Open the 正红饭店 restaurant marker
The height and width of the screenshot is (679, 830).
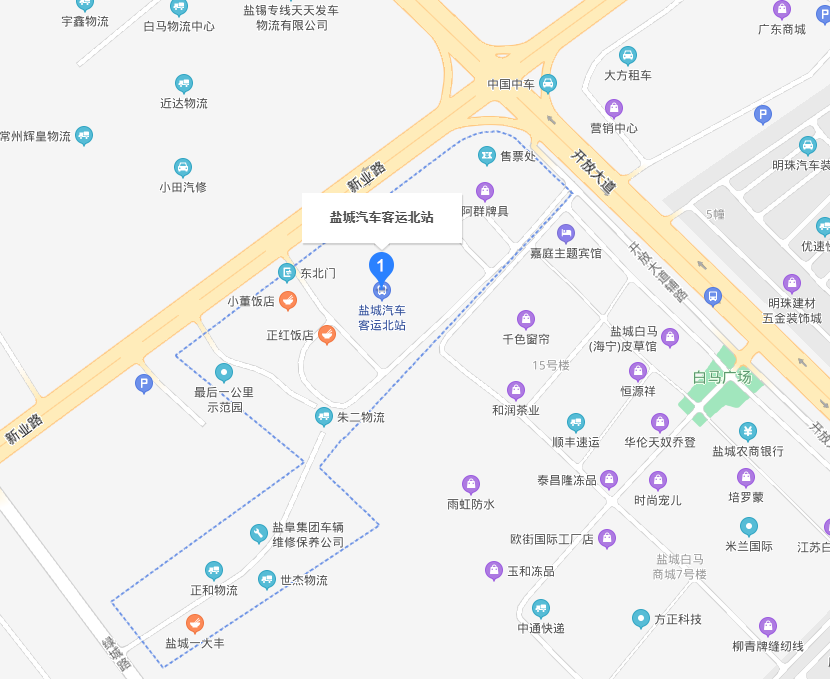[x=326, y=335]
